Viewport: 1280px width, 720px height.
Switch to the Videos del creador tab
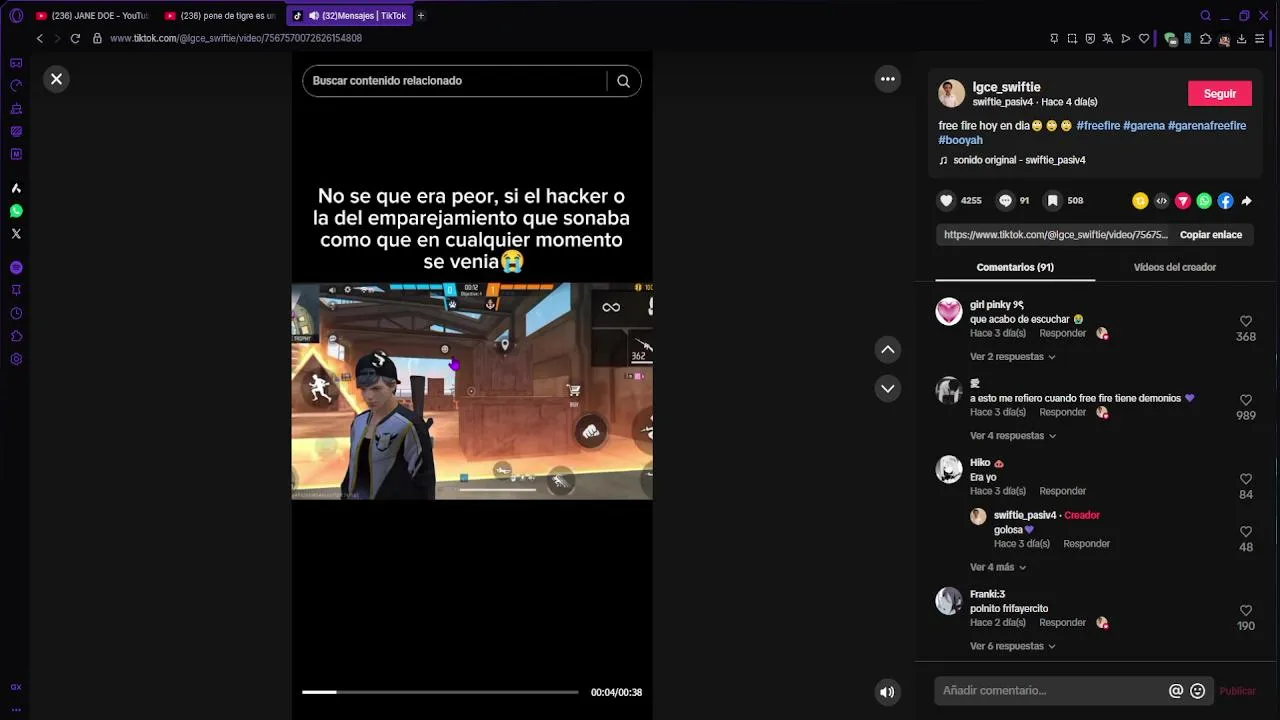coord(1174,267)
